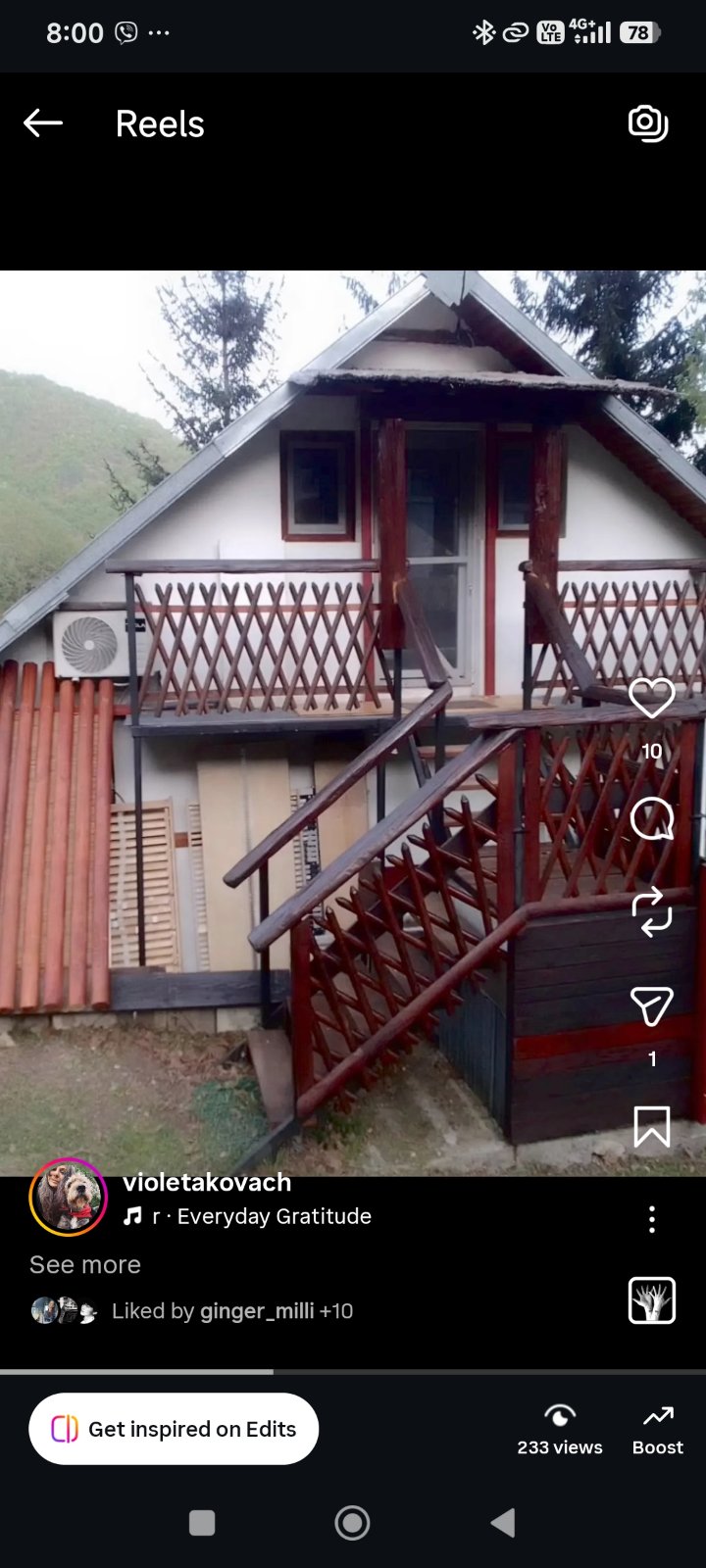The width and height of the screenshot is (706, 1568).
Task: Tap Get inspired on Edits
Action: click(174, 1429)
